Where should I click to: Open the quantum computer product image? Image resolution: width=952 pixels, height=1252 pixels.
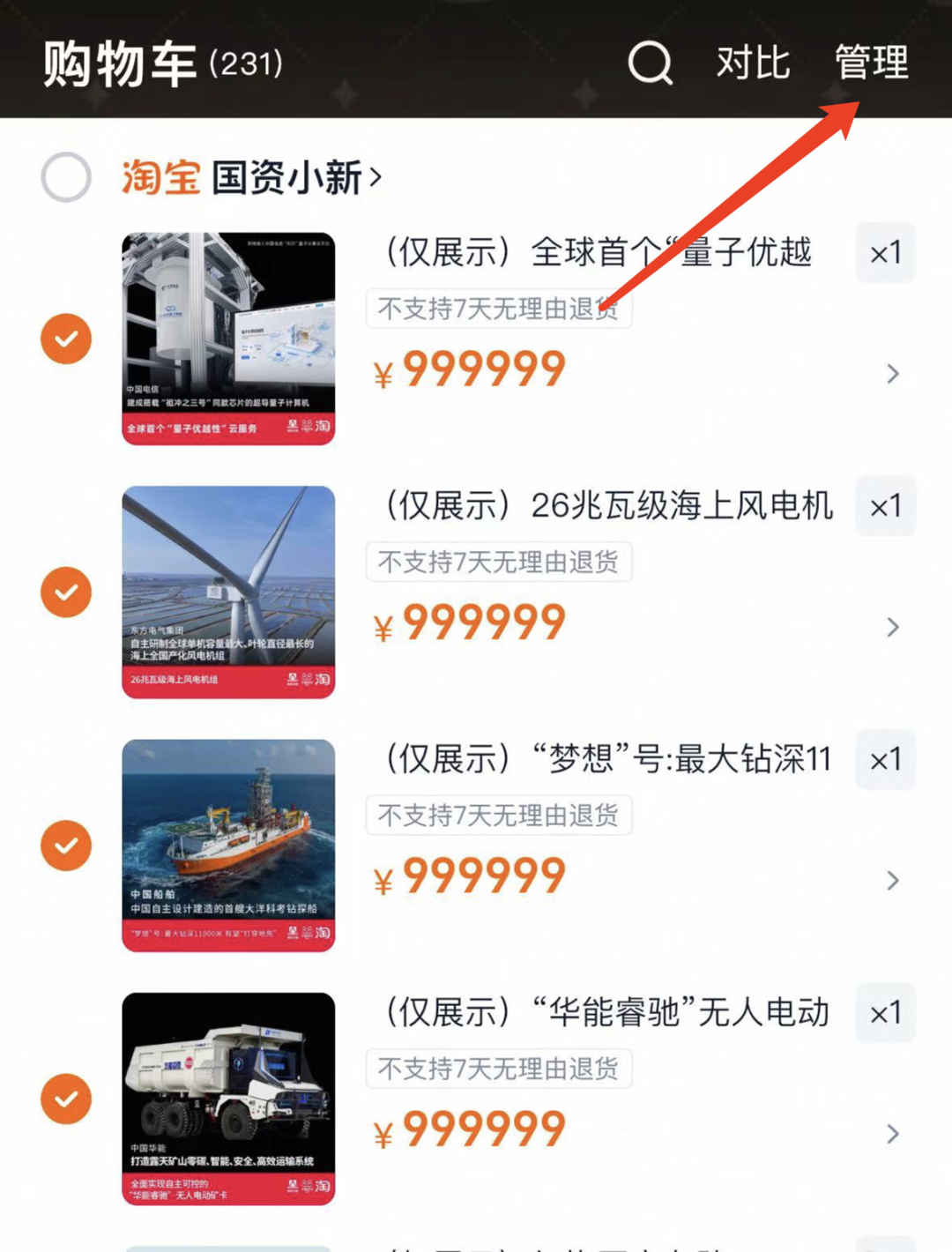(x=228, y=339)
